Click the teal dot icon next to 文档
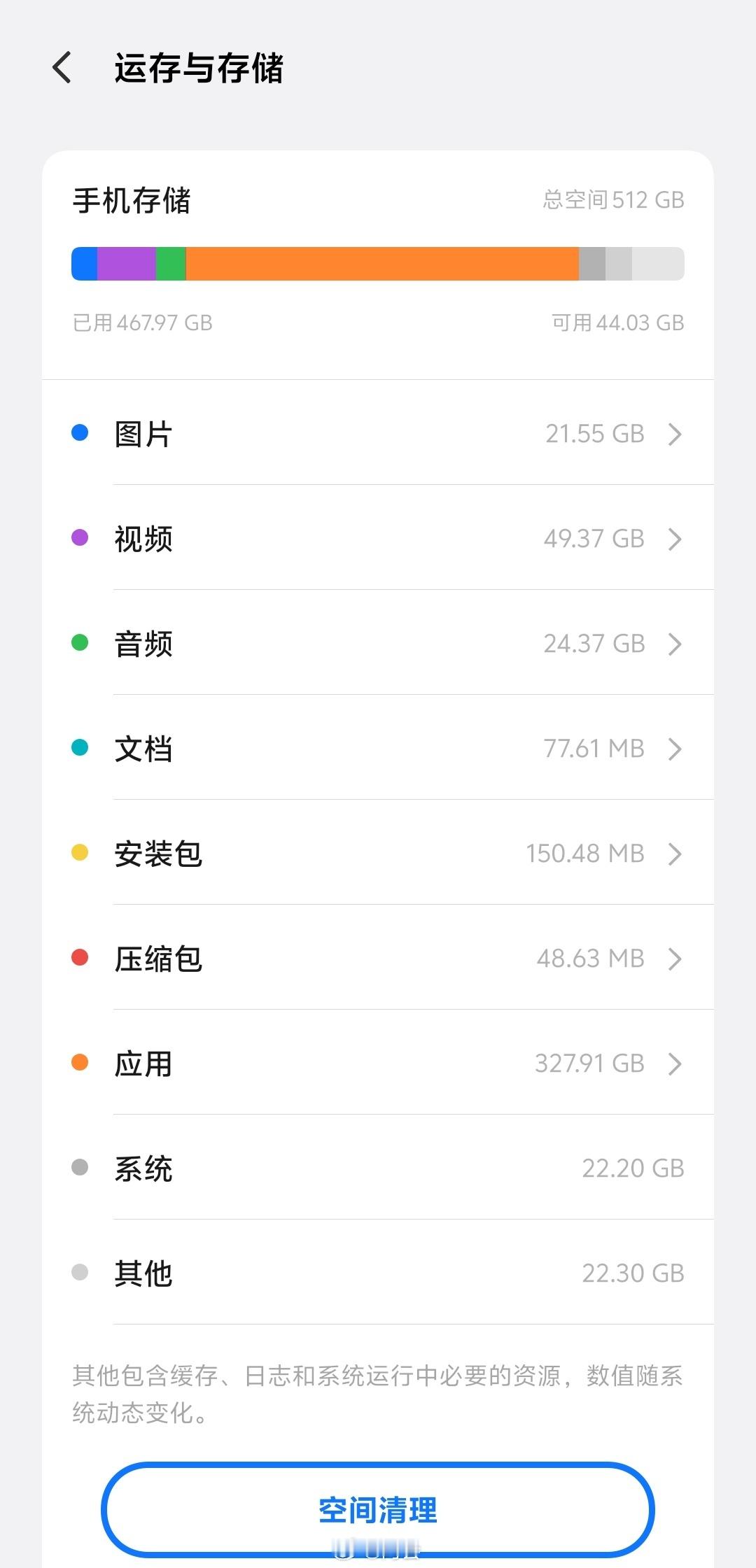This screenshot has width=756, height=1568. tap(80, 748)
